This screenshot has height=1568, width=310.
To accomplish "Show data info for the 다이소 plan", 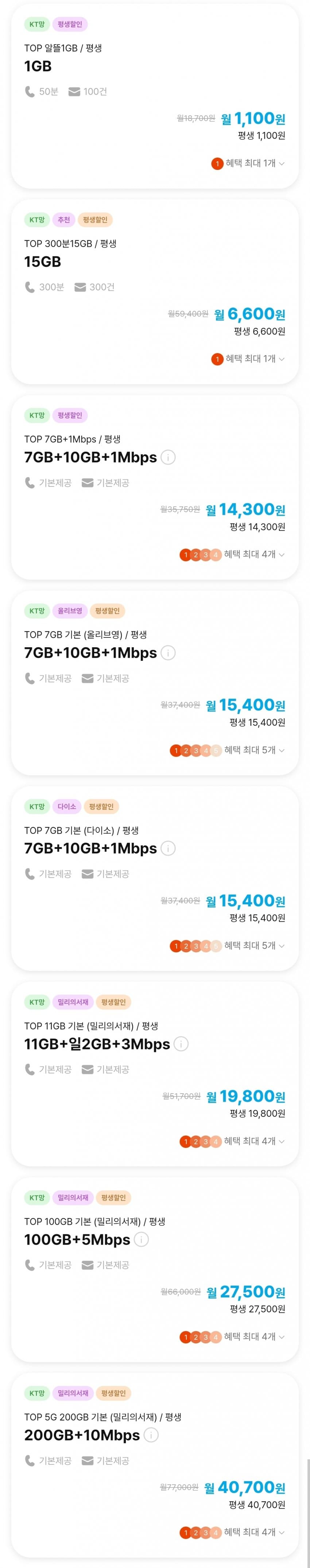I will pos(168,848).
